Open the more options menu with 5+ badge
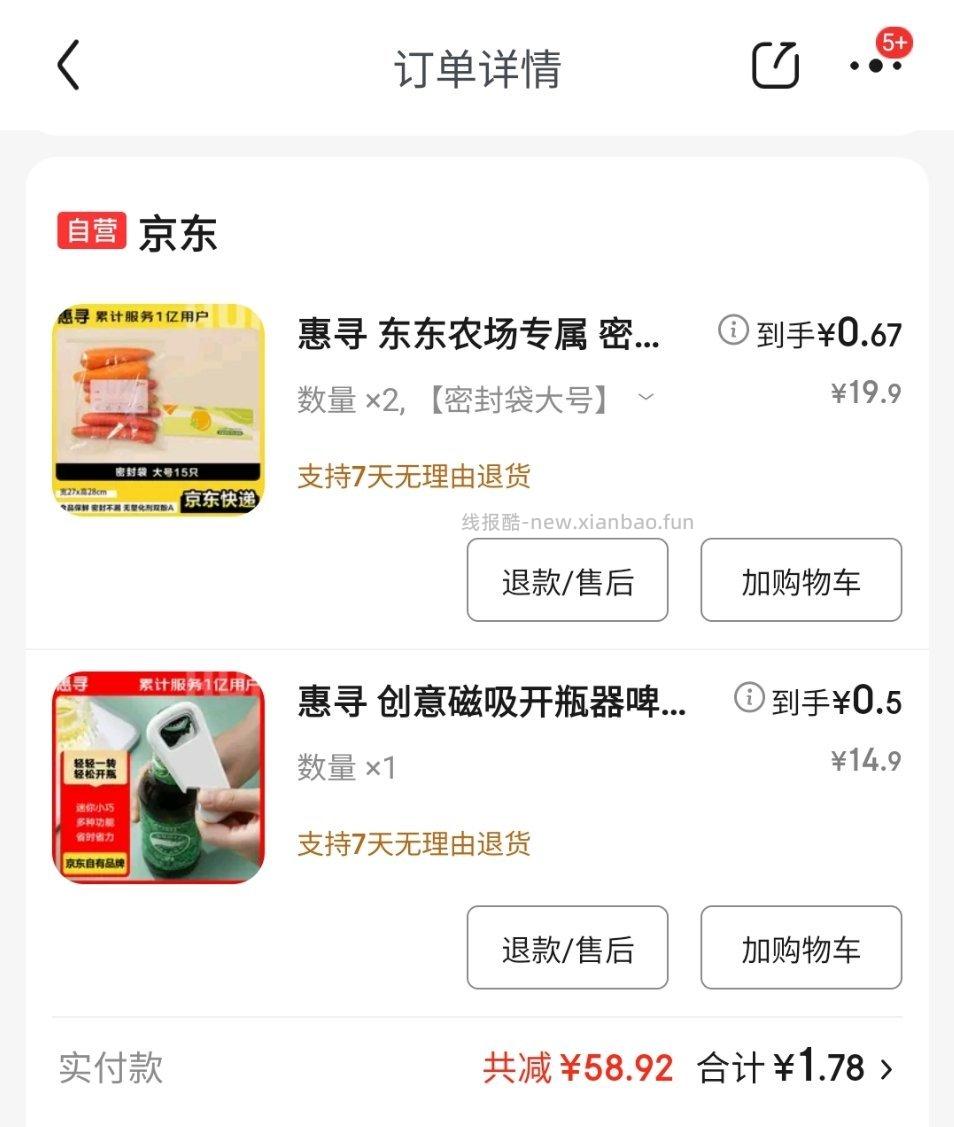Screen dimensions: 954x1127 coord(876,68)
